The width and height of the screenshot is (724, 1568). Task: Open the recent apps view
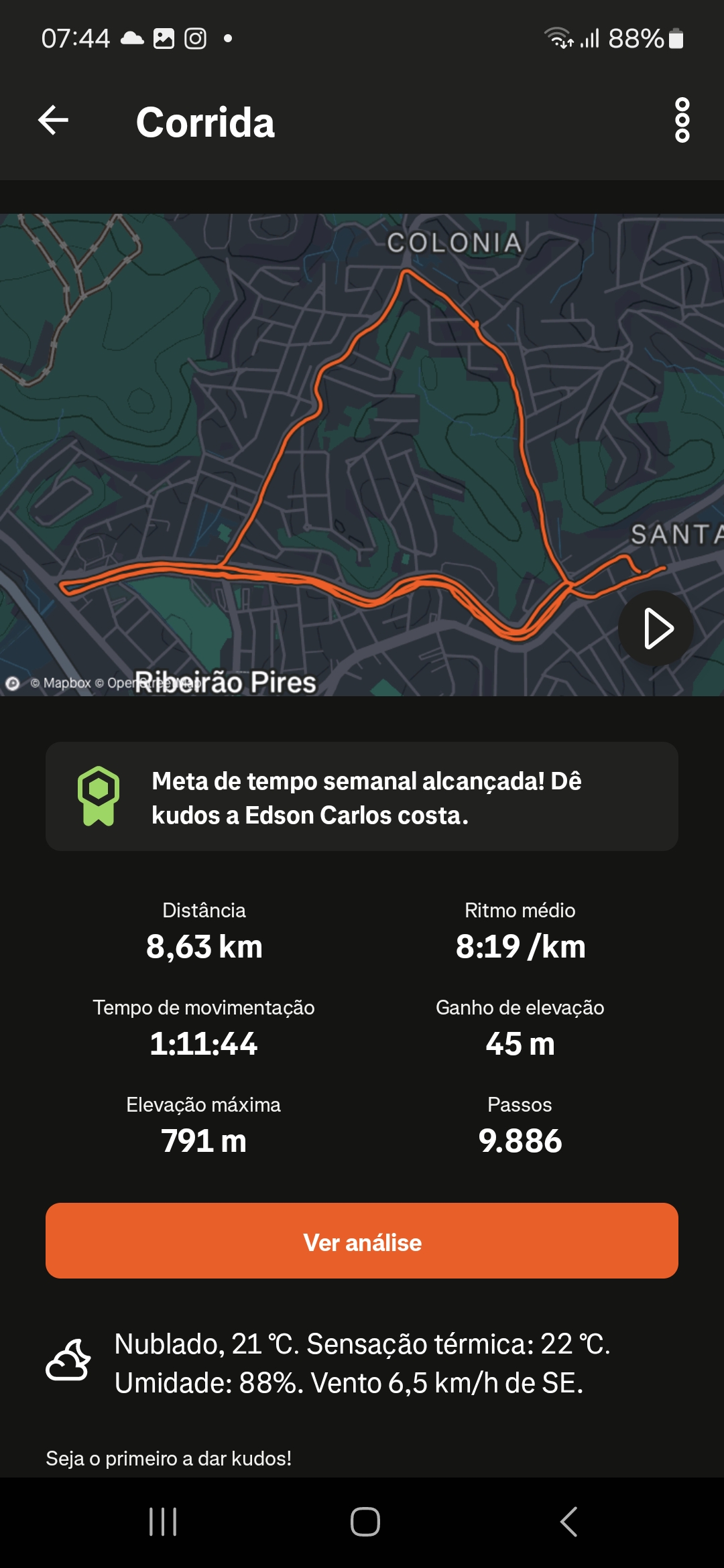coord(163,1522)
